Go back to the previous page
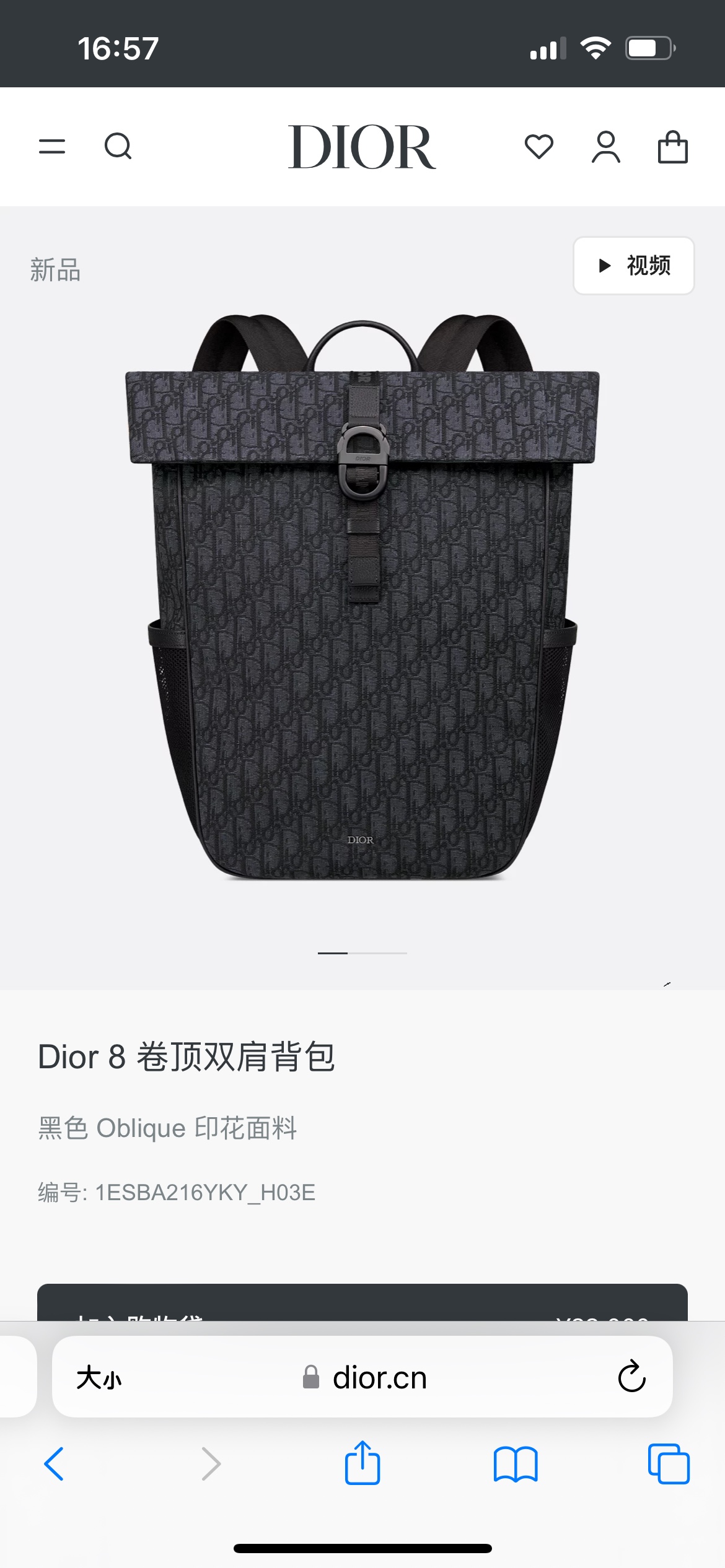Screen dimensions: 725x1568 [x=54, y=1464]
